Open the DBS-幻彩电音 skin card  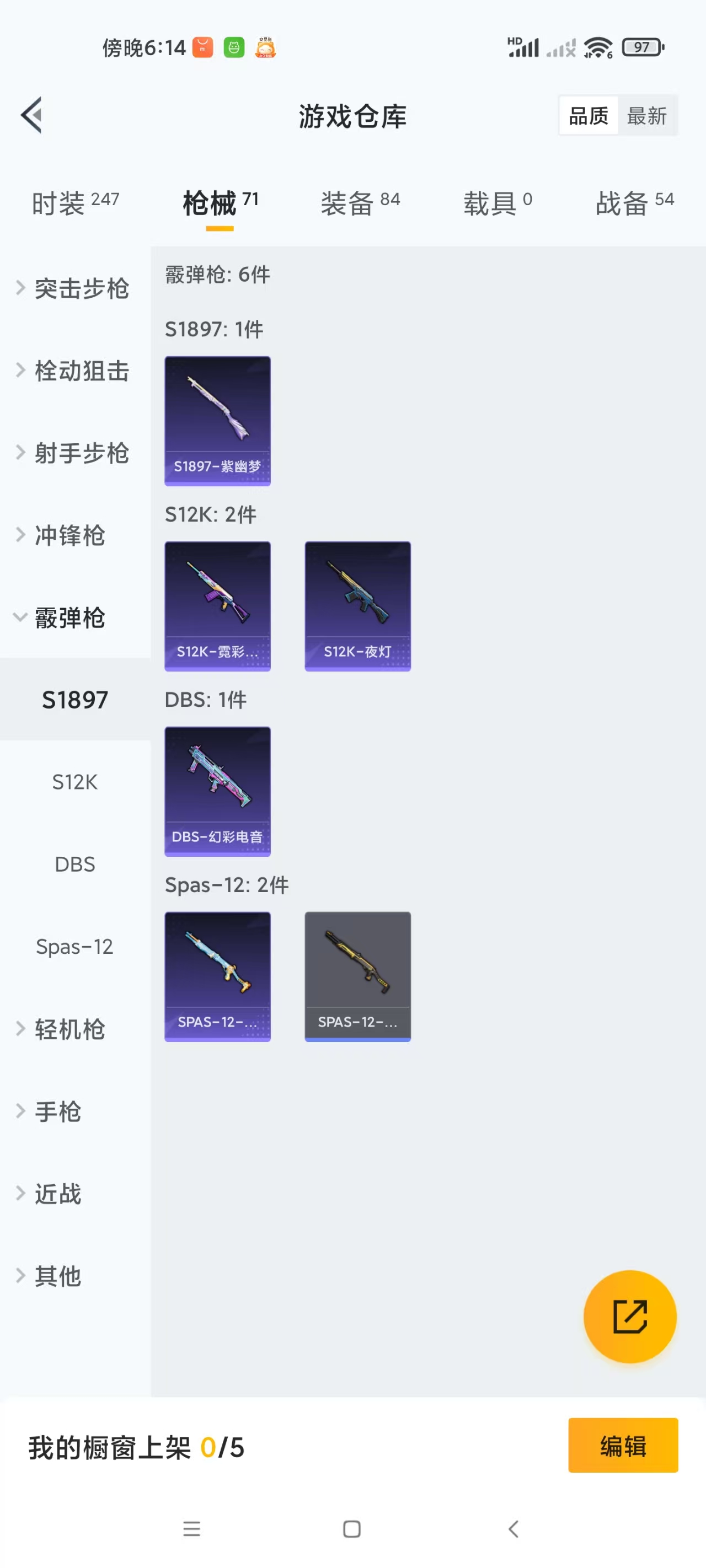[x=217, y=791]
